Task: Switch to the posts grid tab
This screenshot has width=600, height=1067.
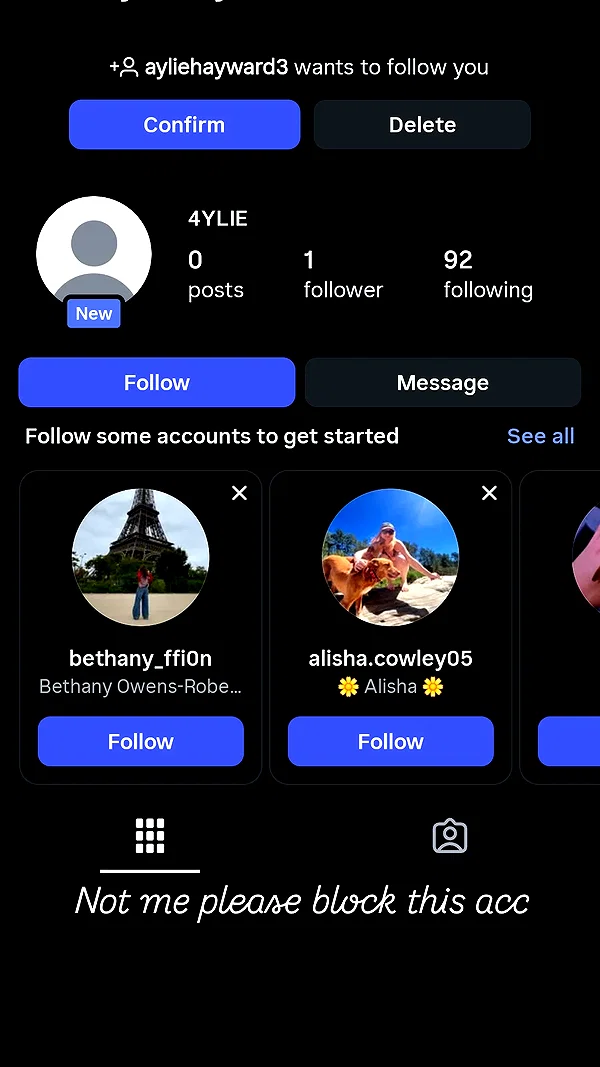Action: pyautogui.click(x=150, y=836)
